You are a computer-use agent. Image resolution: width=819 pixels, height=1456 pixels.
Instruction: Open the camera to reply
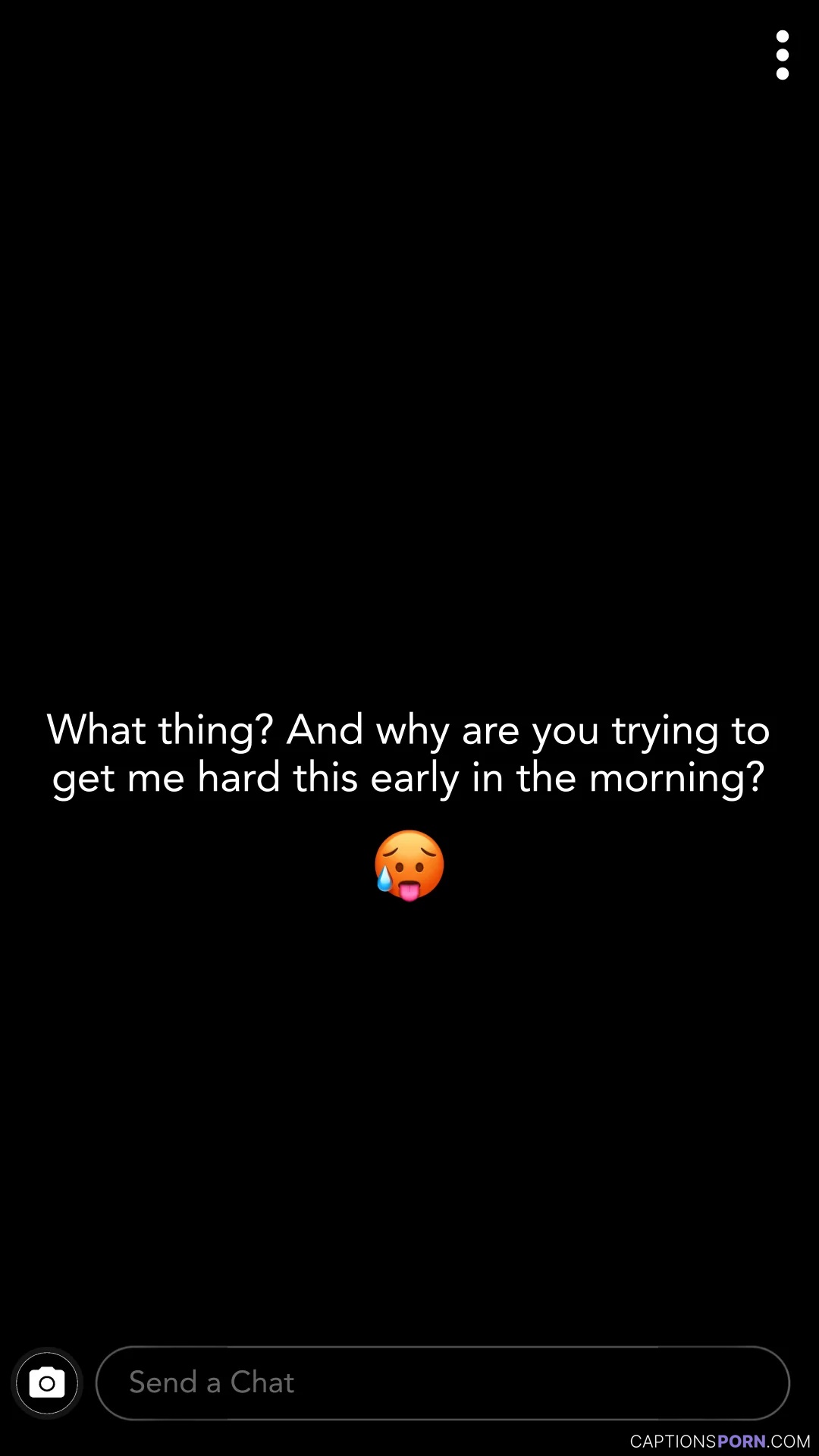(x=47, y=1383)
